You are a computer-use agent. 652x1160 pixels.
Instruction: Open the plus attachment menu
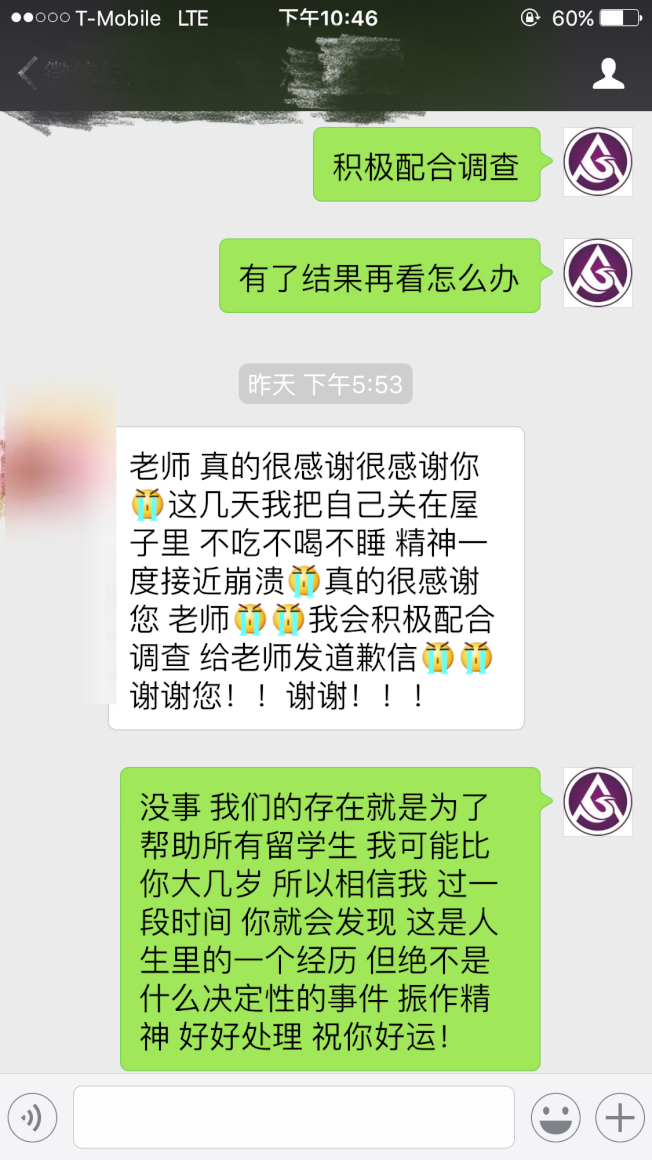coord(620,1117)
